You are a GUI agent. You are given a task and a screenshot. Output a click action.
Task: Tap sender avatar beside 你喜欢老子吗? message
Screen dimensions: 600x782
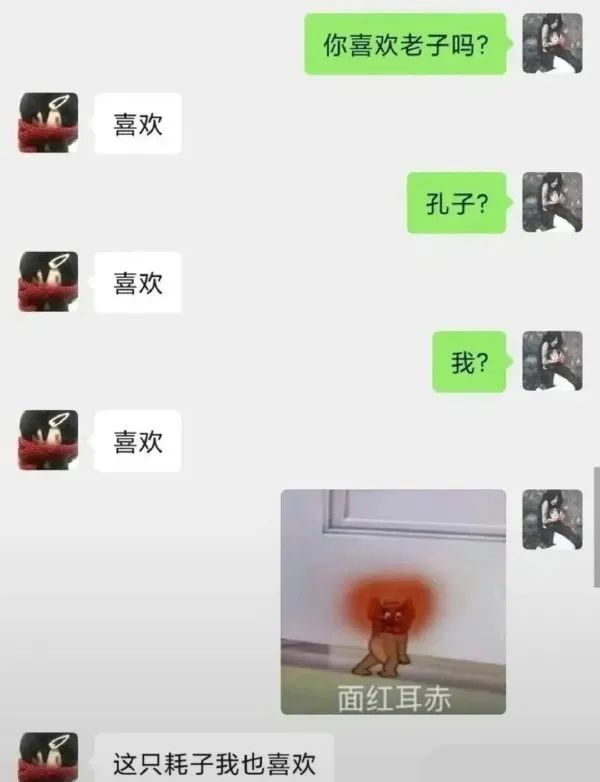click(552, 43)
